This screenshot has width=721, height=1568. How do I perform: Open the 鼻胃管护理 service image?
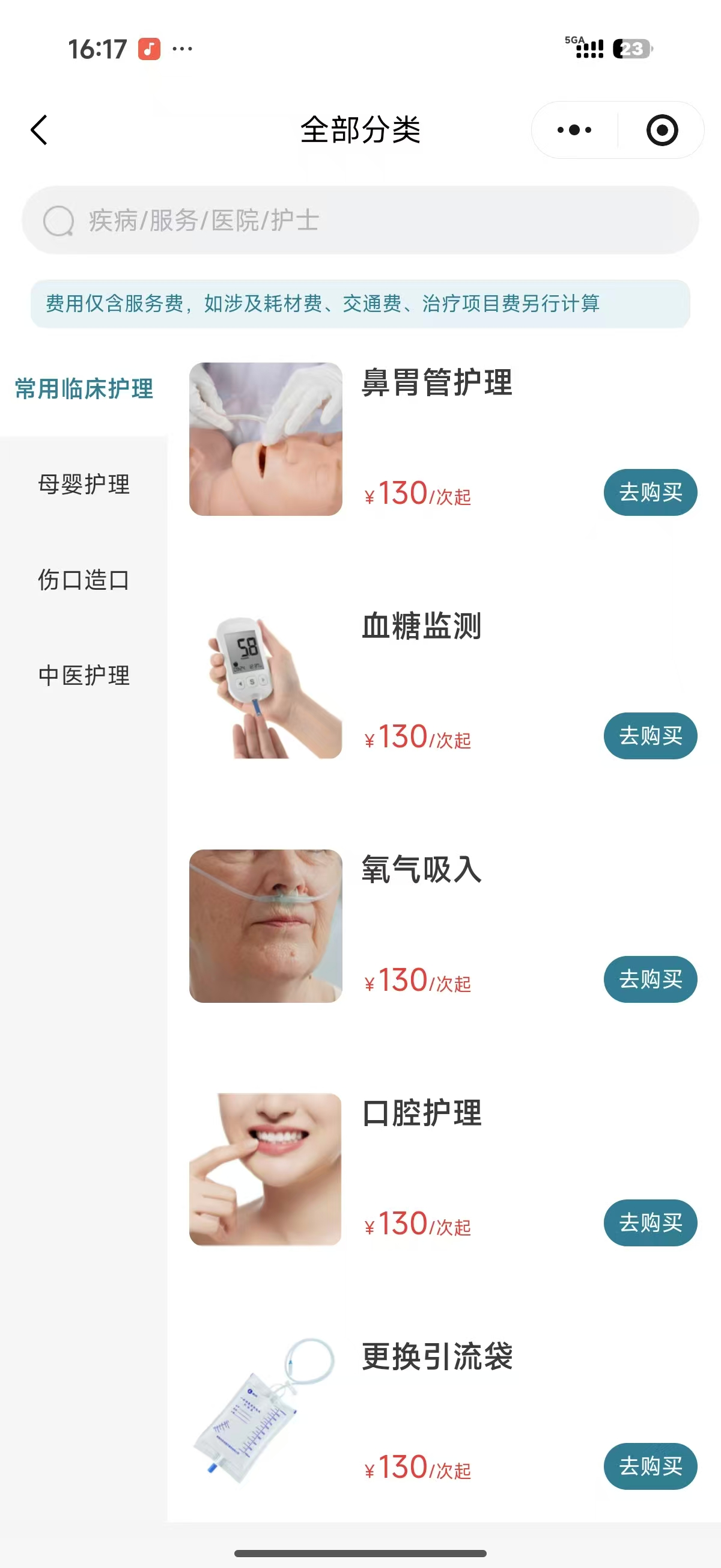(266, 439)
